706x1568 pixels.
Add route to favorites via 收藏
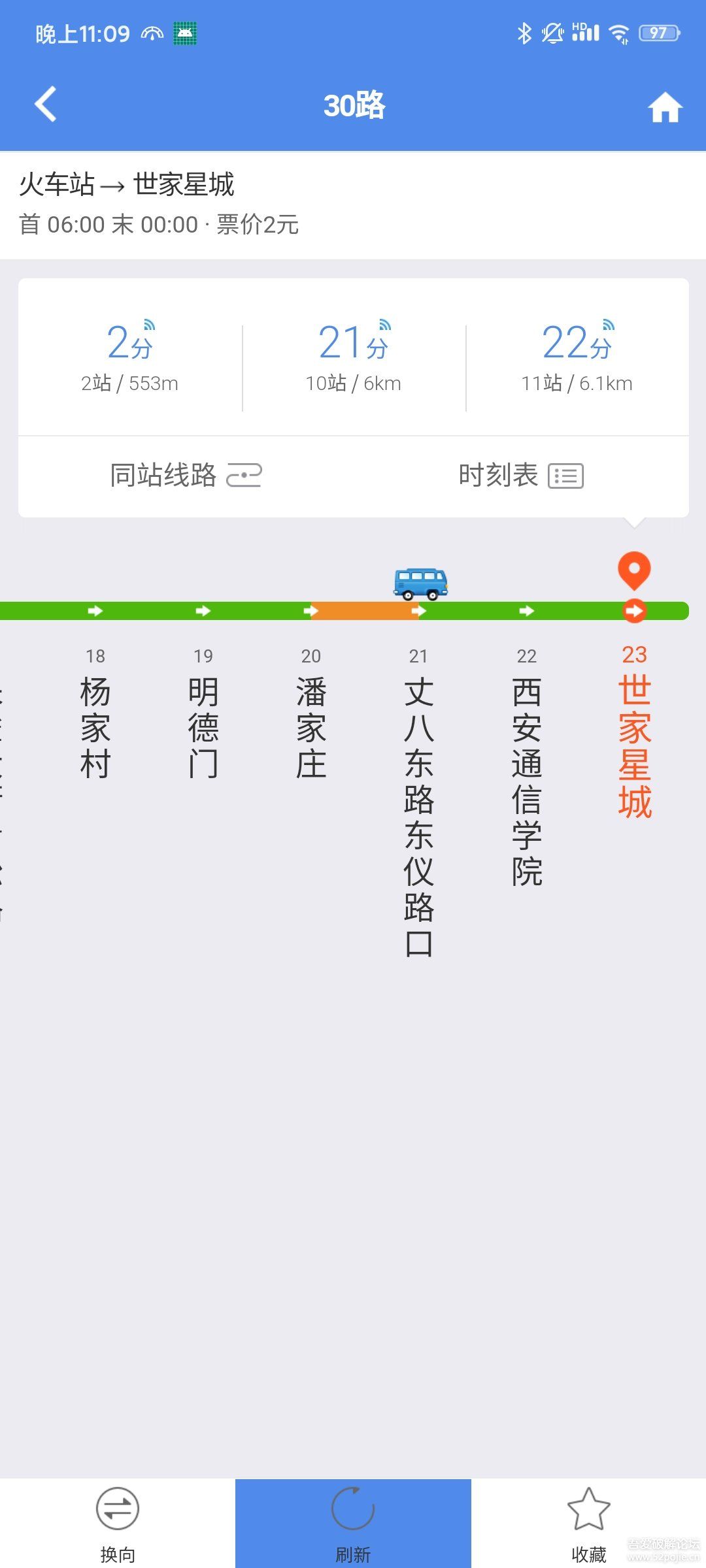point(588,1524)
